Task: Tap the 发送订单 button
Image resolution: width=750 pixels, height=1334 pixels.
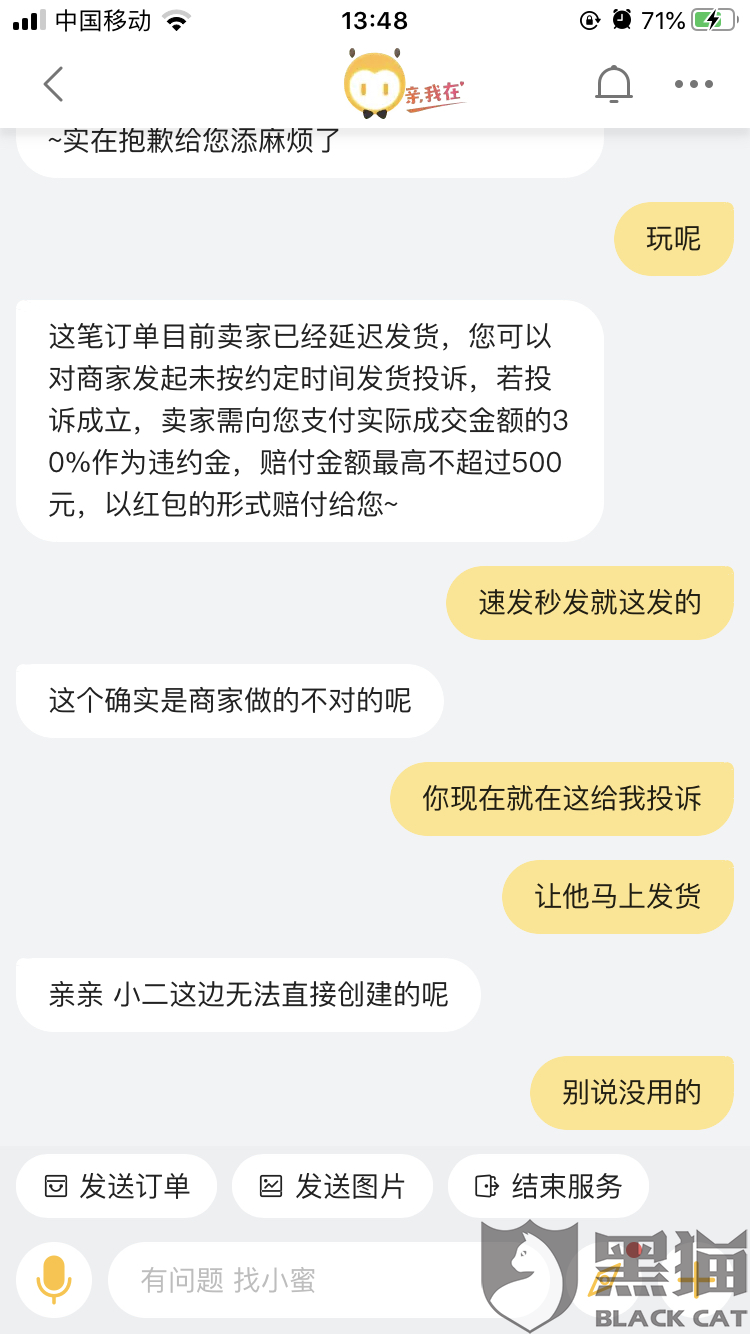Action: tap(116, 1186)
